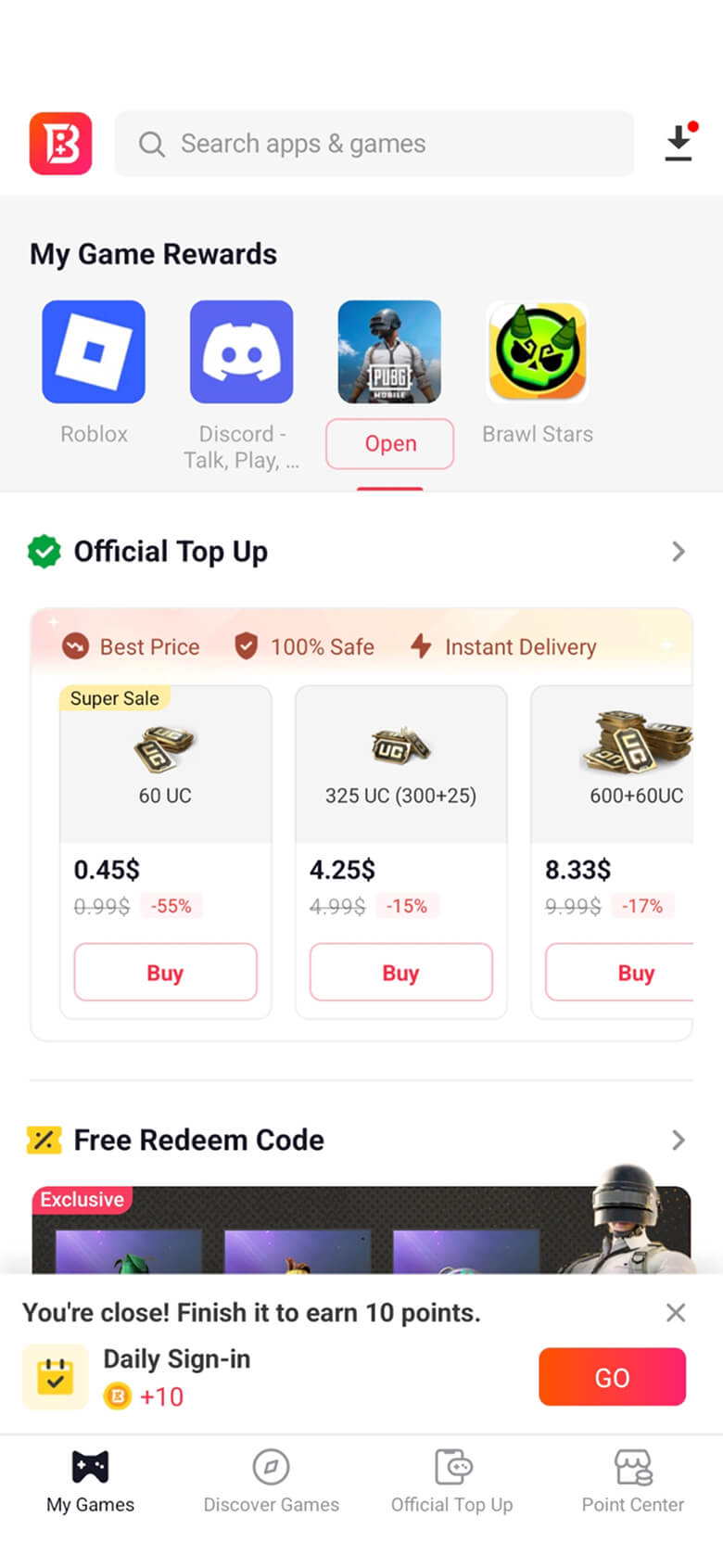
Task: Select the Discord app icon
Action: point(241,351)
